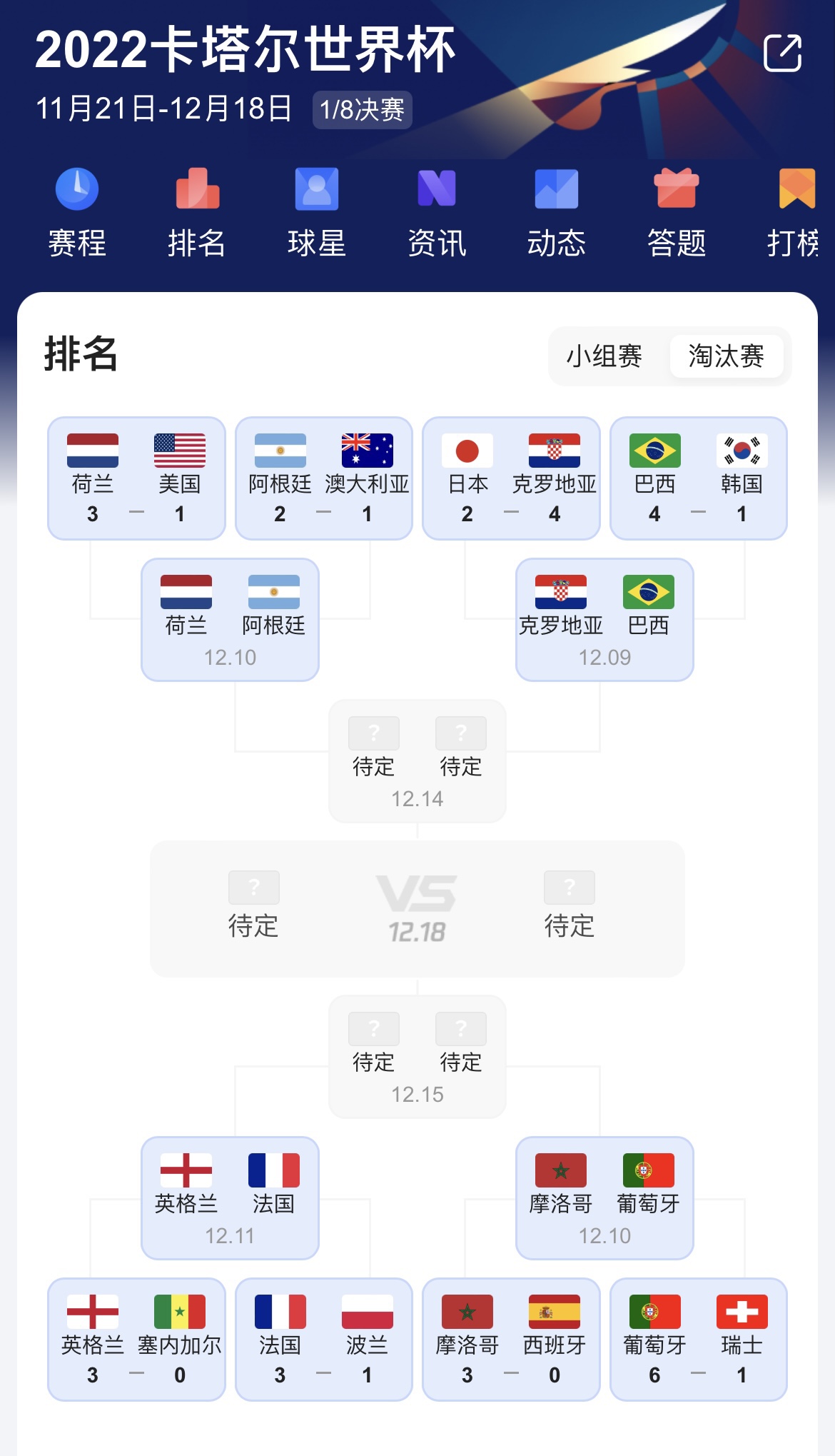Open the 克罗地亚 vs 巴西 quarterfinal card
The width and height of the screenshot is (835, 1456).
tap(604, 620)
